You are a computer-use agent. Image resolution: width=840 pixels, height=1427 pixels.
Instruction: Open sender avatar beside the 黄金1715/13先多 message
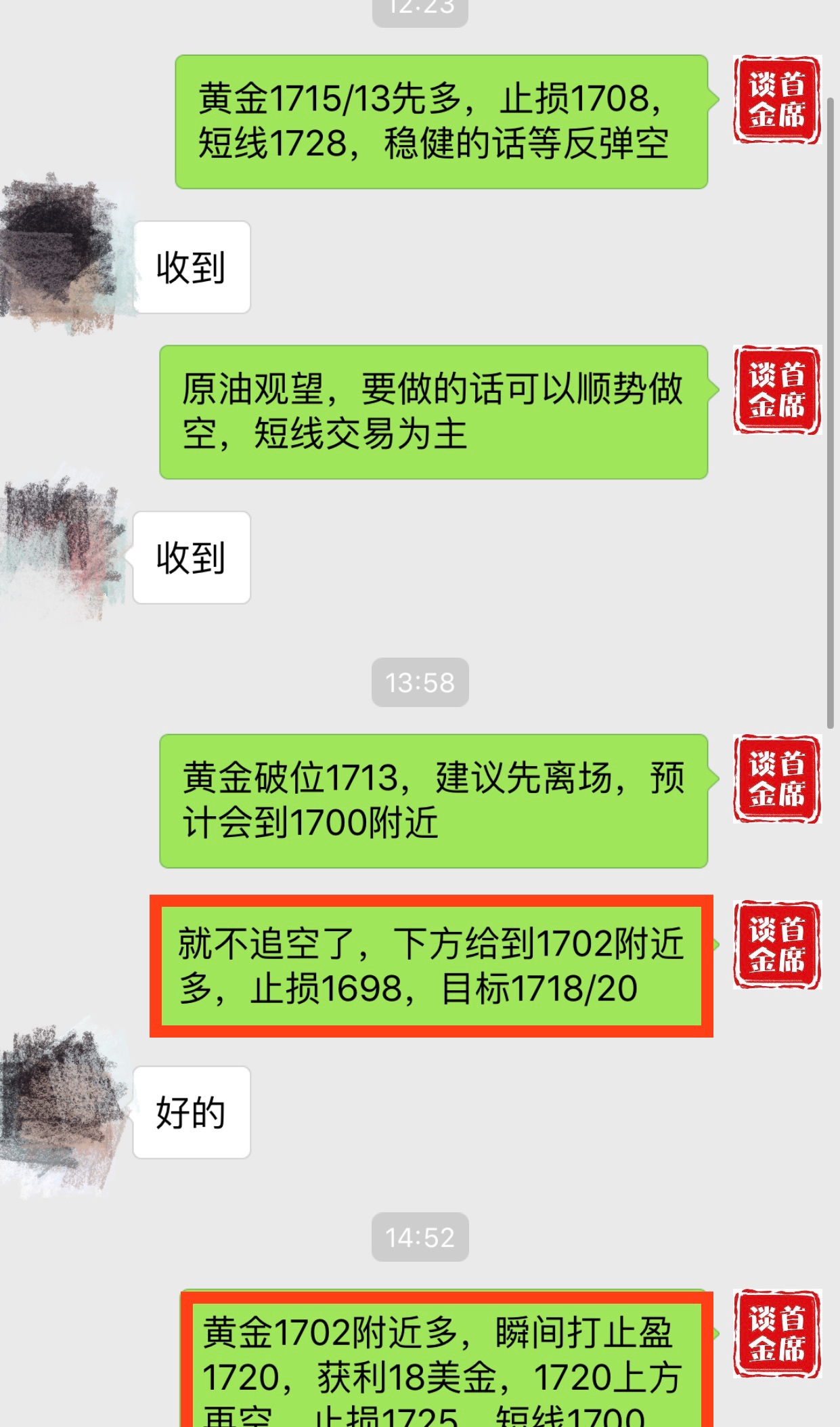tap(776, 100)
